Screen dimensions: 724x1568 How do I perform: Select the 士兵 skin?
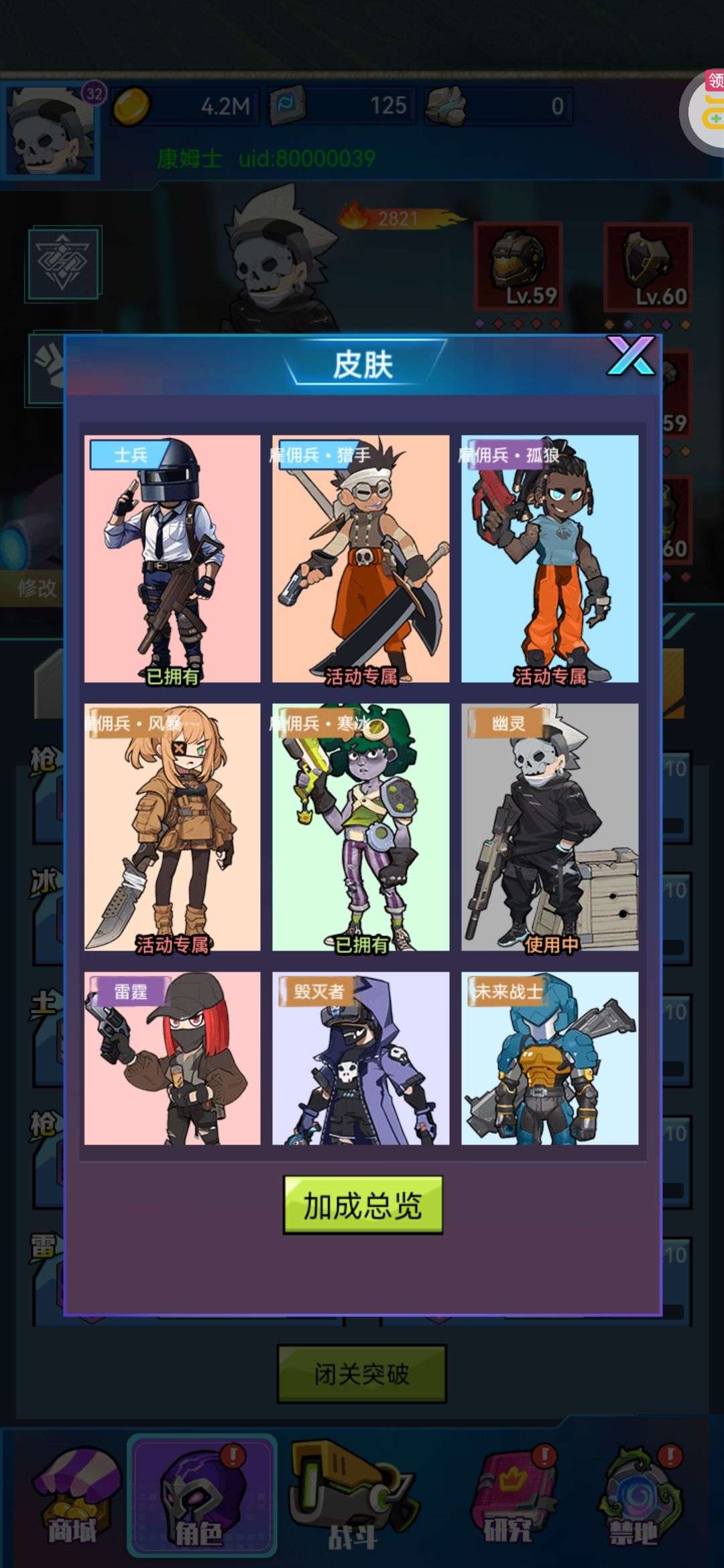tap(172, 558)
